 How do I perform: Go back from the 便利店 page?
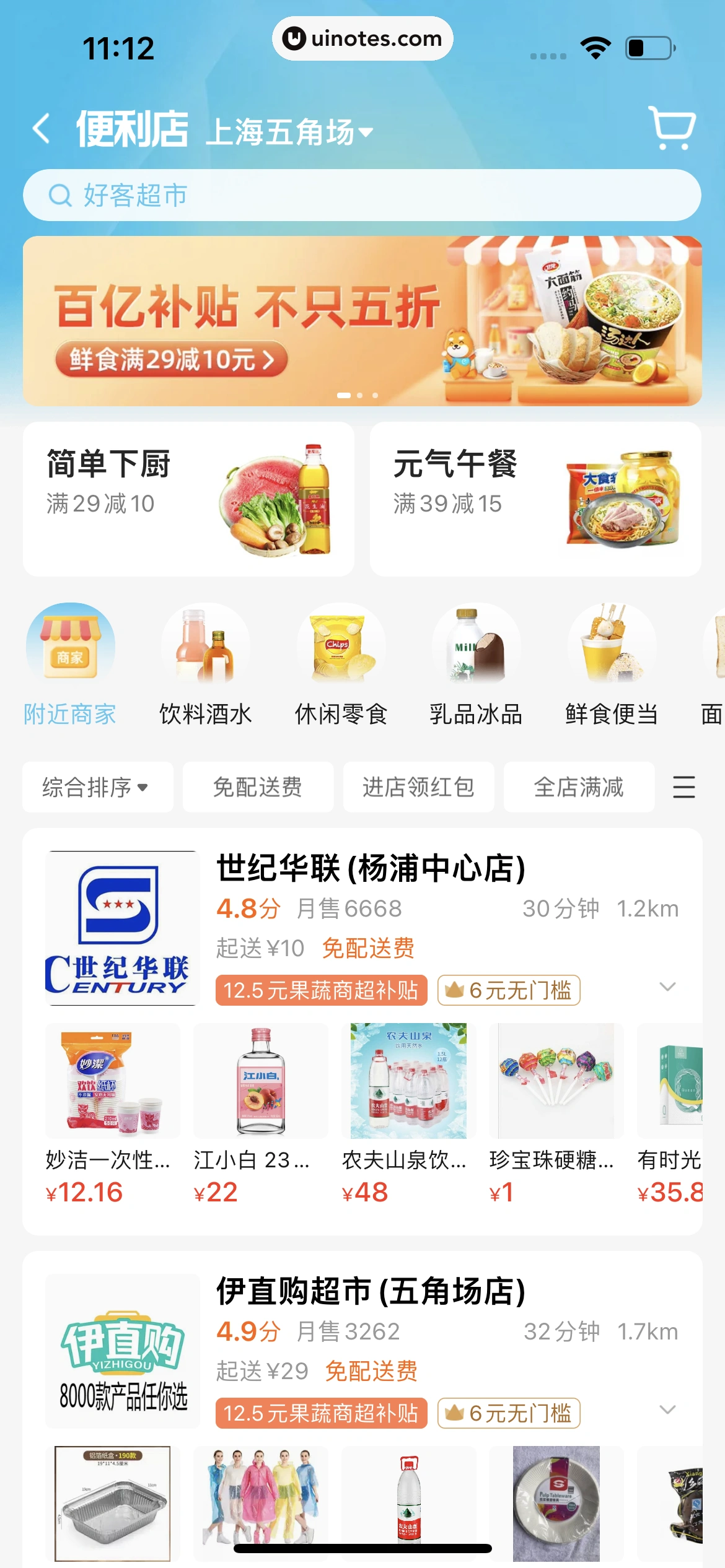[42, 129]
